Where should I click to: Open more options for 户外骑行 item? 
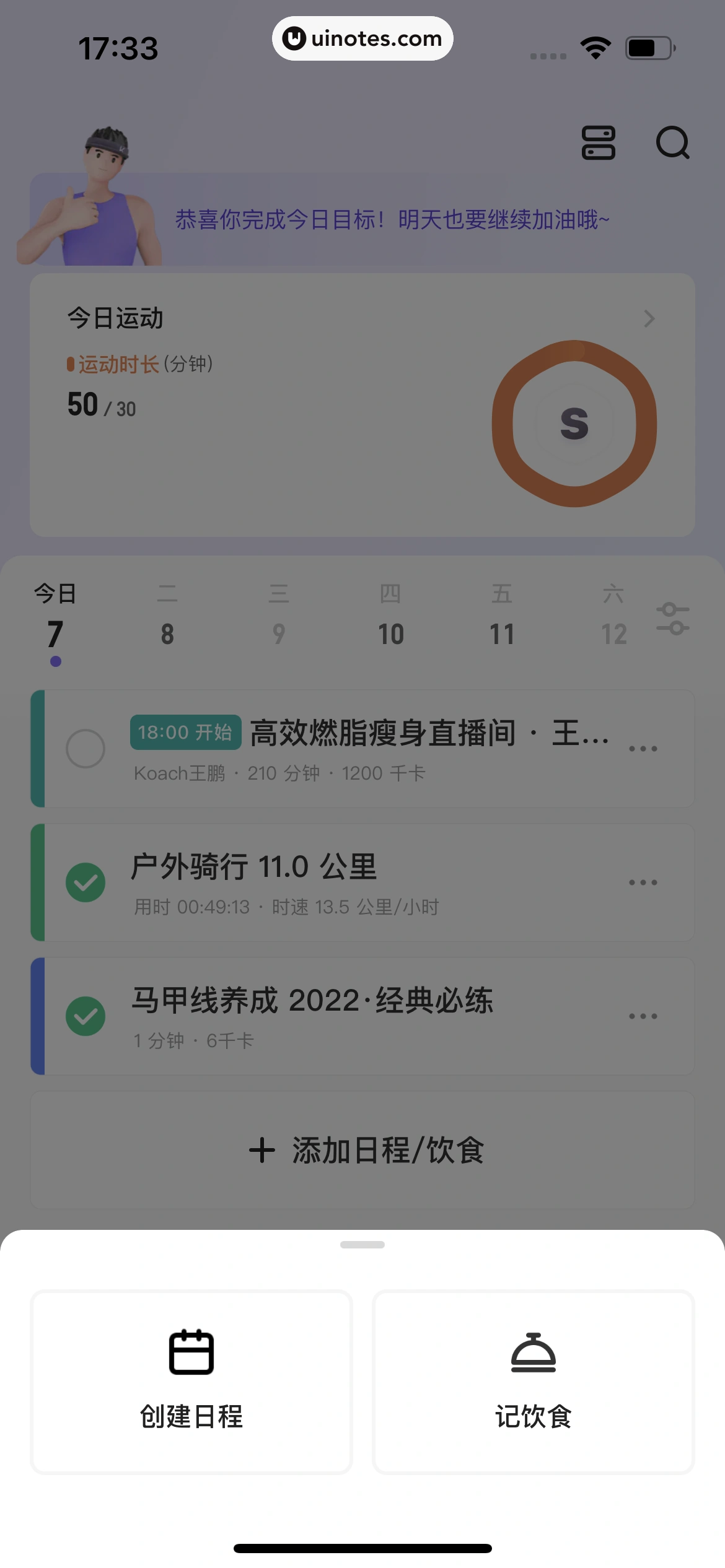click(x=644, y=882)
